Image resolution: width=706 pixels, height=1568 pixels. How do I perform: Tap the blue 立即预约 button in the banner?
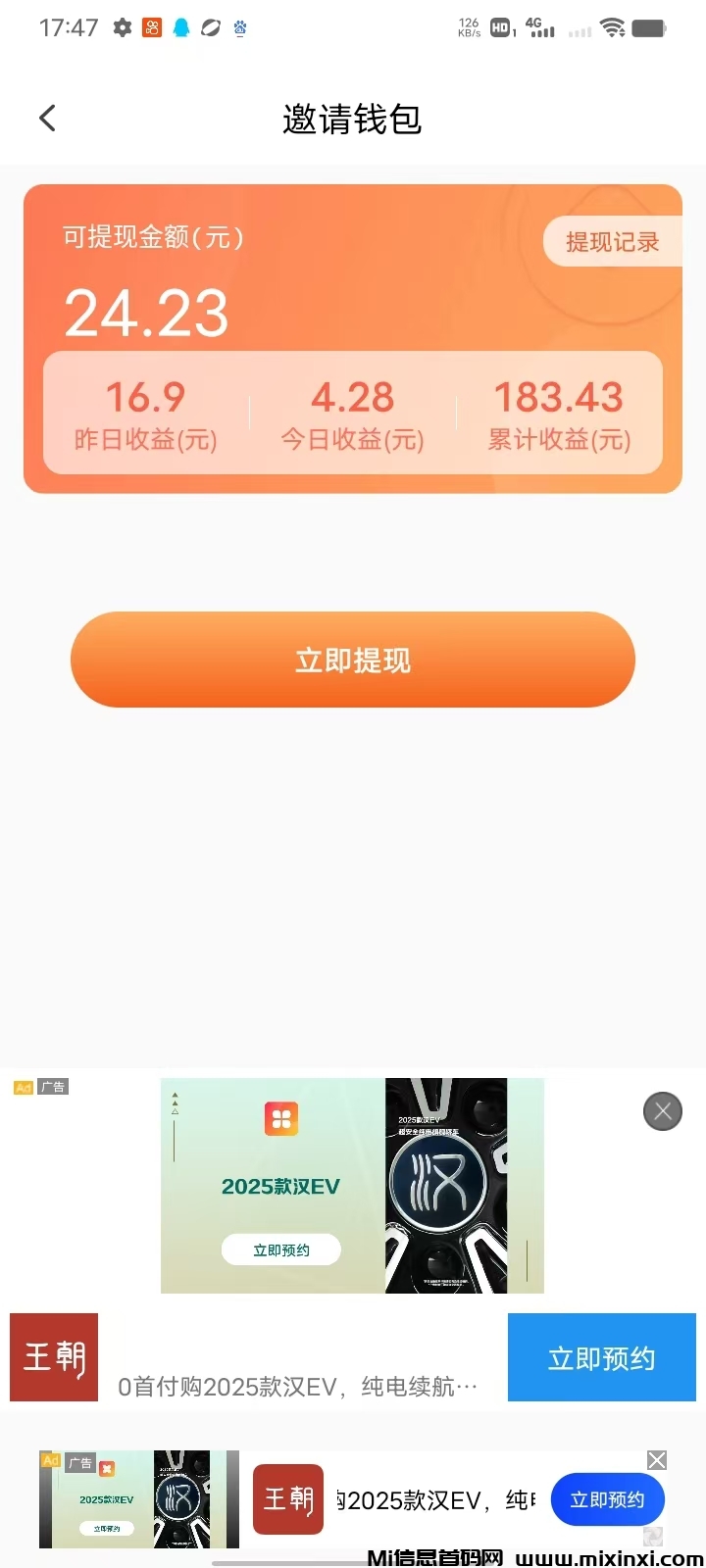[601, 1357]
